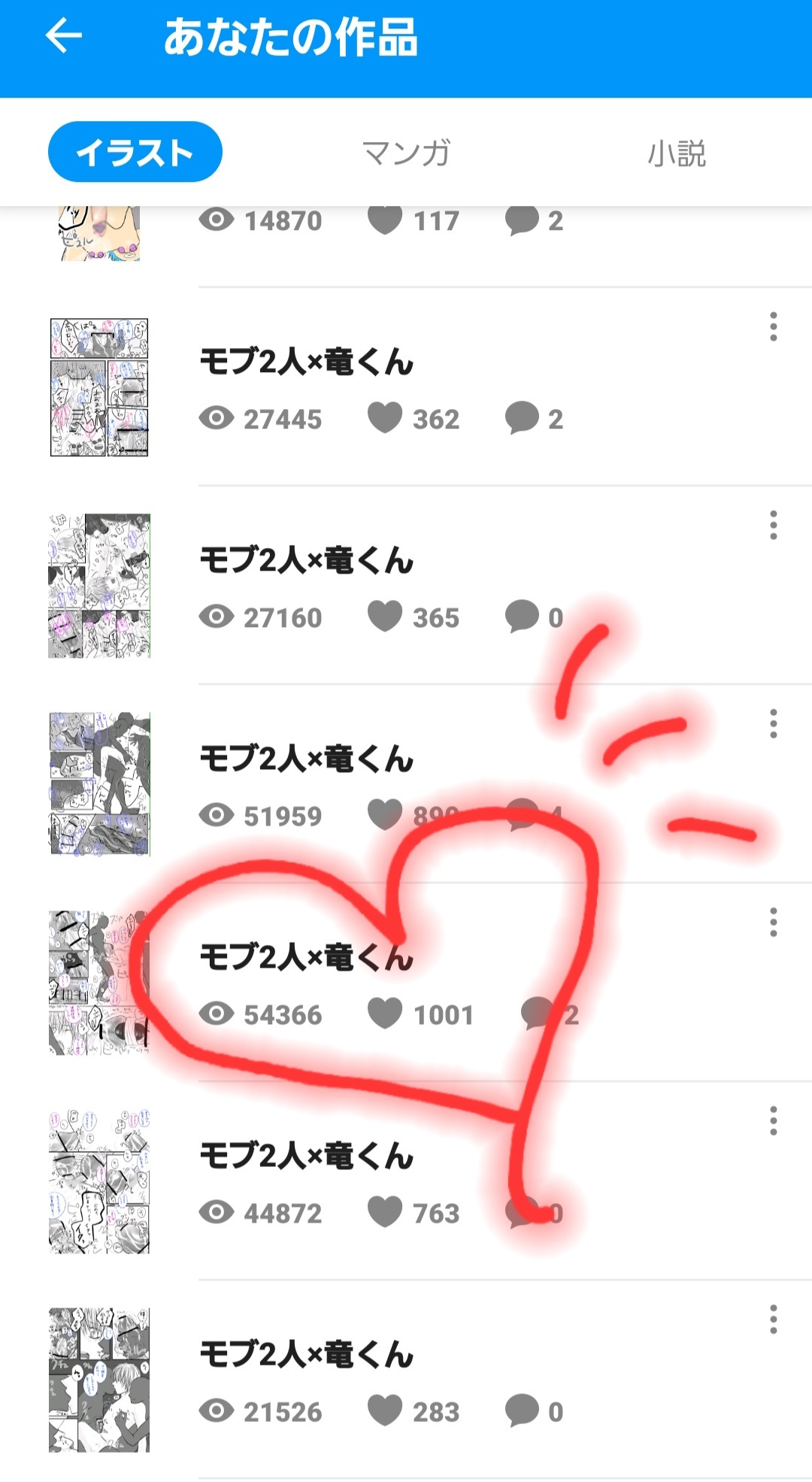Open the work with 54366 views
The width and height of the screenshot is (812, 1482).
[x=306, y=958]
